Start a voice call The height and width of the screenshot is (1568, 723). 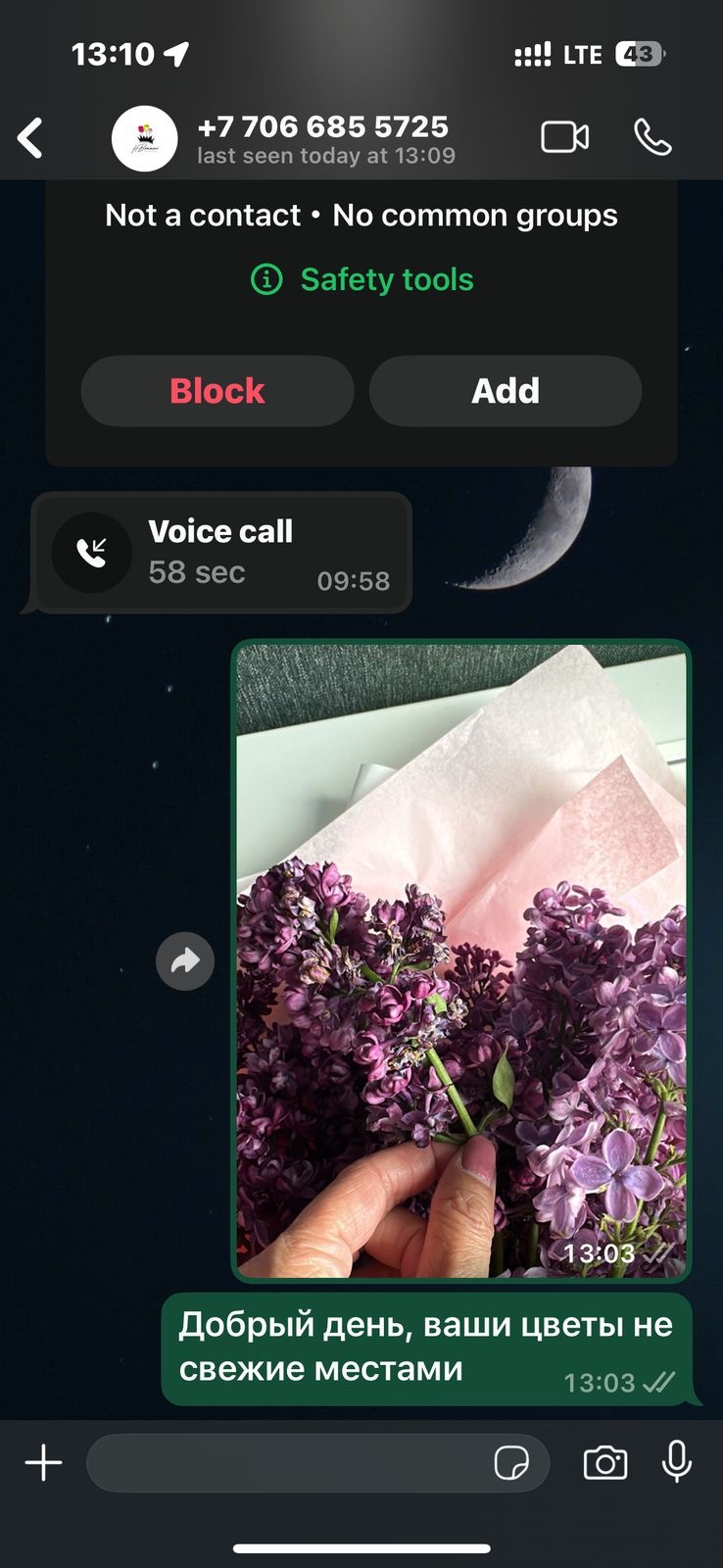652,137
